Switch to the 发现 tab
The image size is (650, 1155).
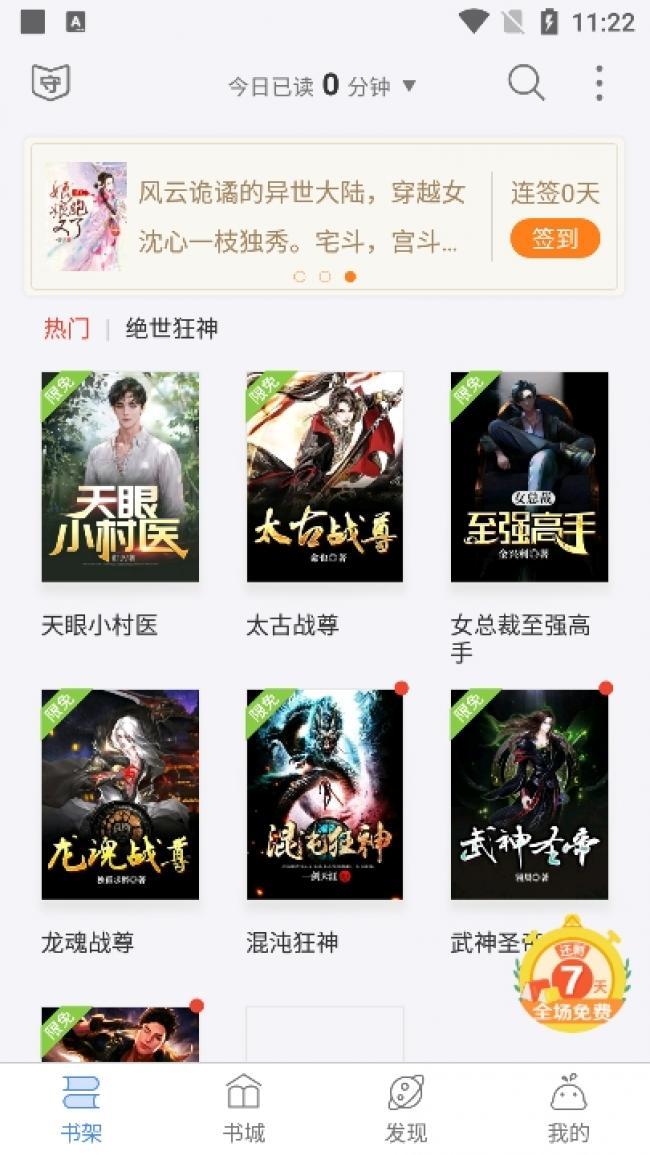point(406,1108)
